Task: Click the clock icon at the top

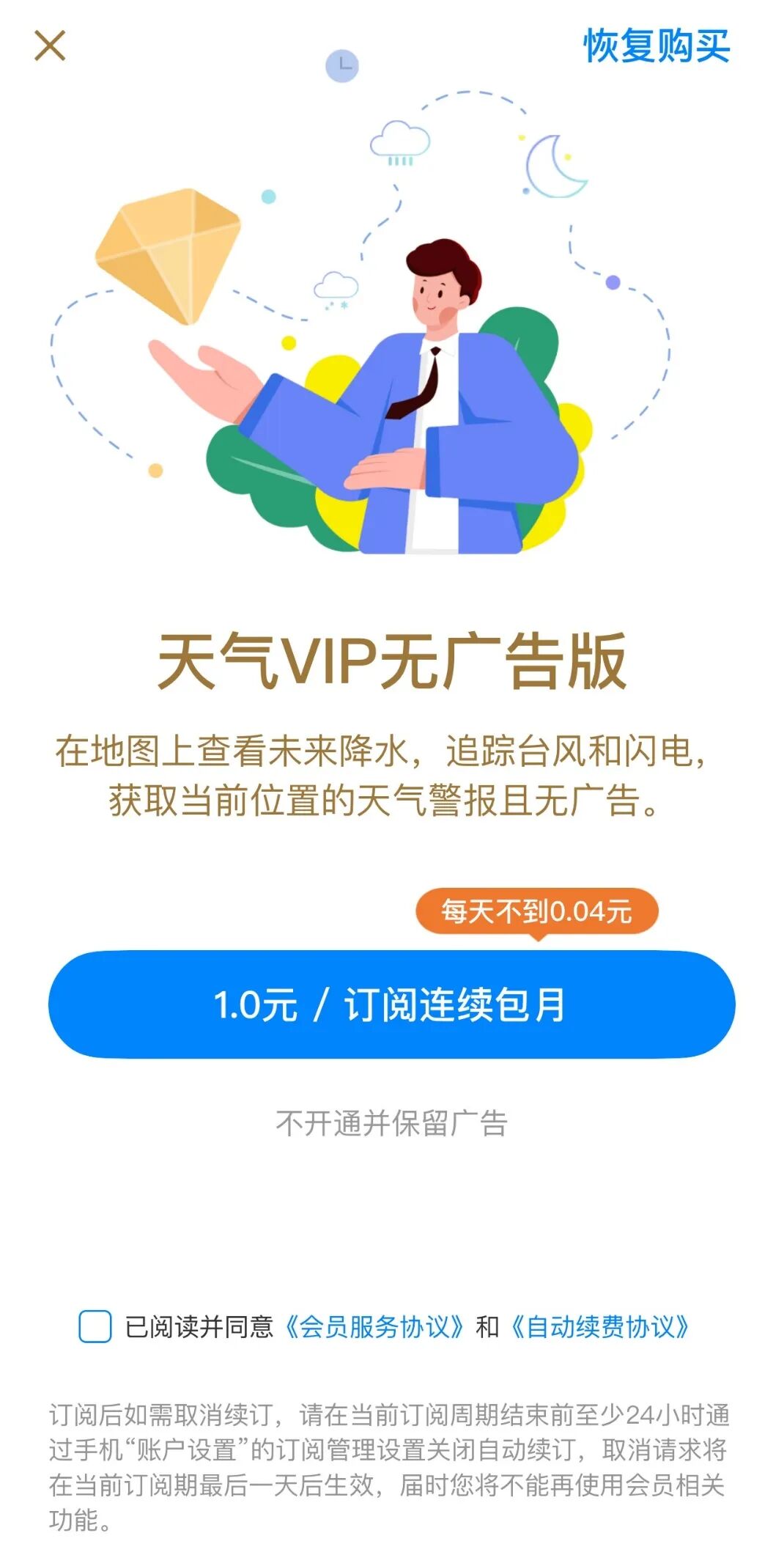Action: (x=341, y=66)
